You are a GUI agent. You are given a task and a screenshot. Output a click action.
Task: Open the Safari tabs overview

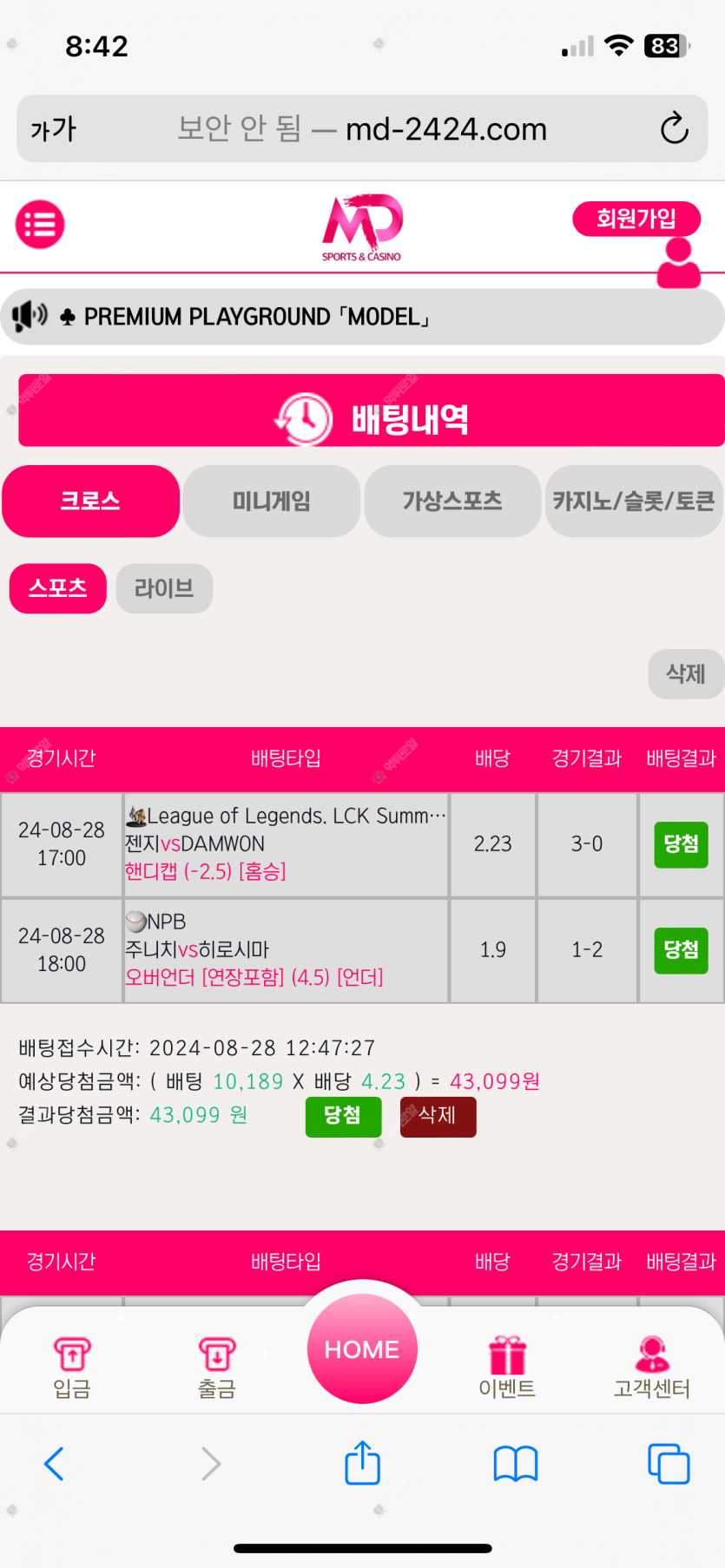tap(669, 1464)
